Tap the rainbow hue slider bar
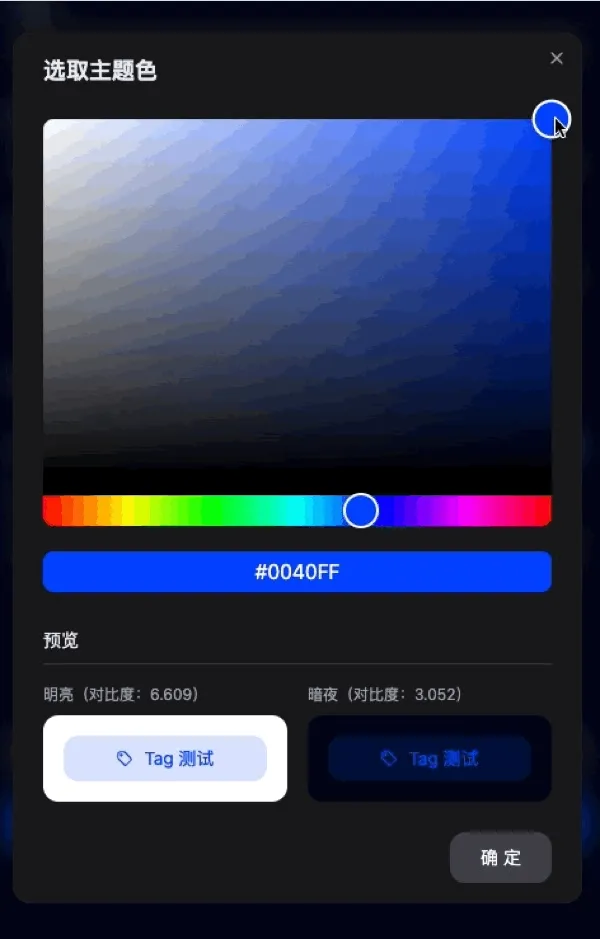600x939 pixels. [200, 510]
